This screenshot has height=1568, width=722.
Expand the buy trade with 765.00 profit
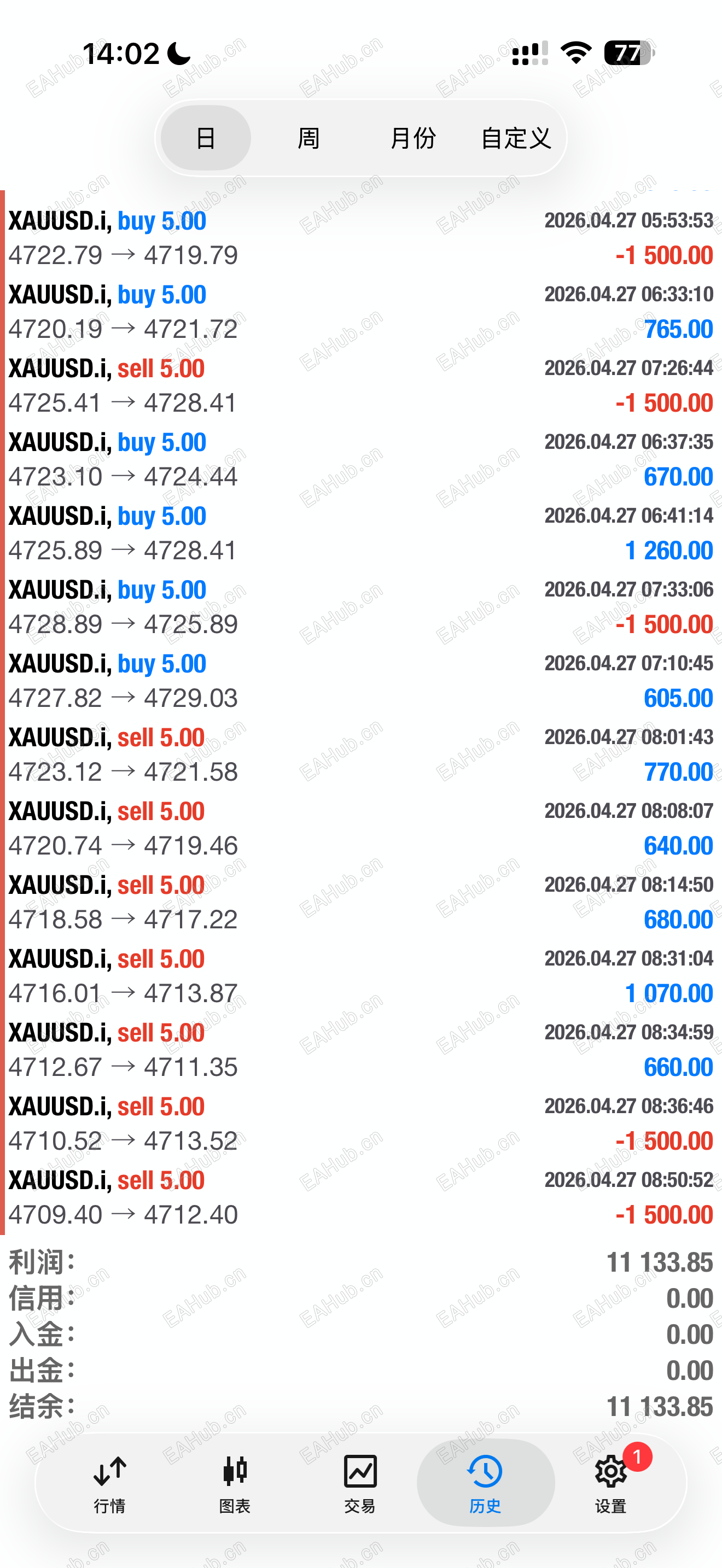coord(361,312)
